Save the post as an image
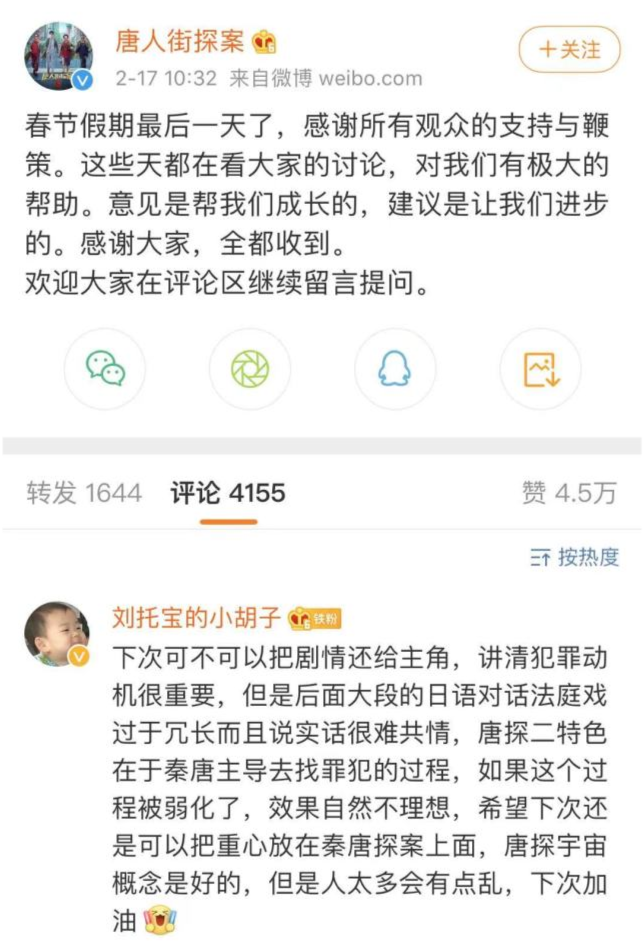The height and width of the screenshot is (944, 643). tap(540, 369)
